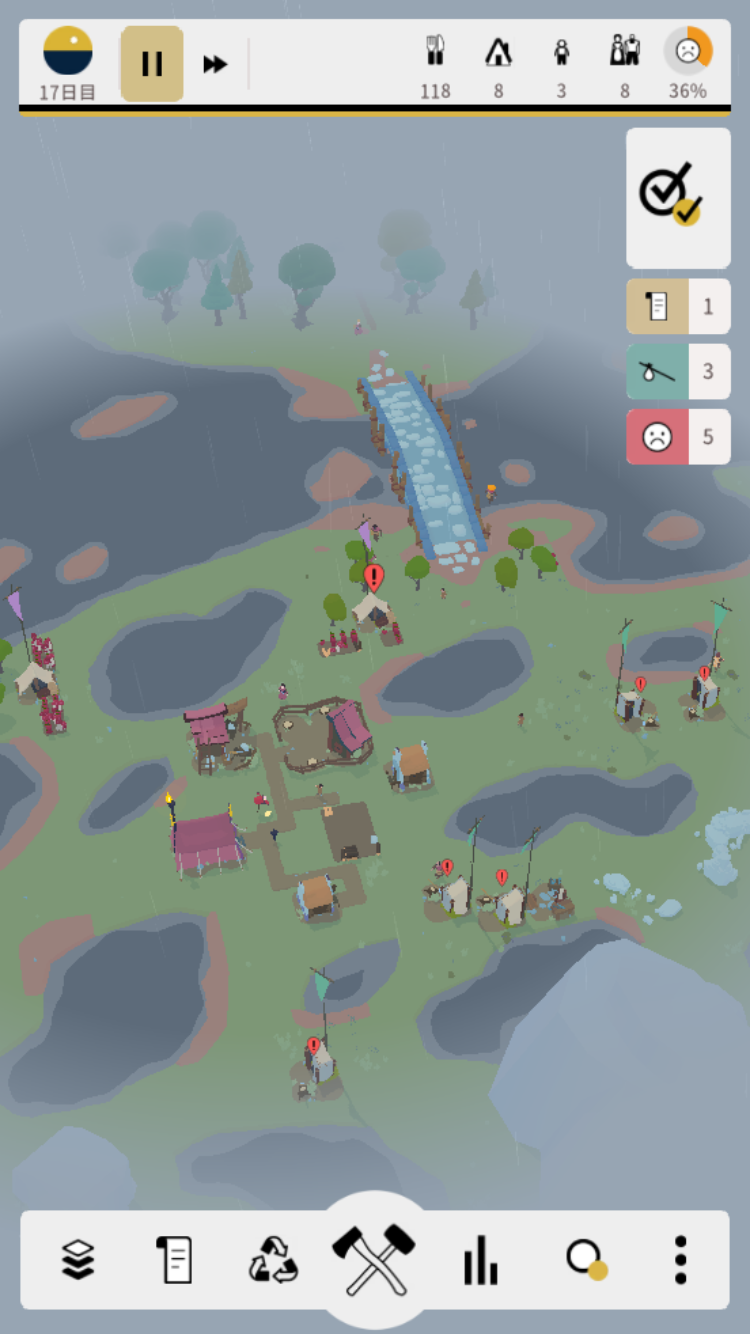Open the recycle menu
Image resolution: width=750 pixels, height=1334 pixels.
pyautogui.click(x=273, y=1259)
